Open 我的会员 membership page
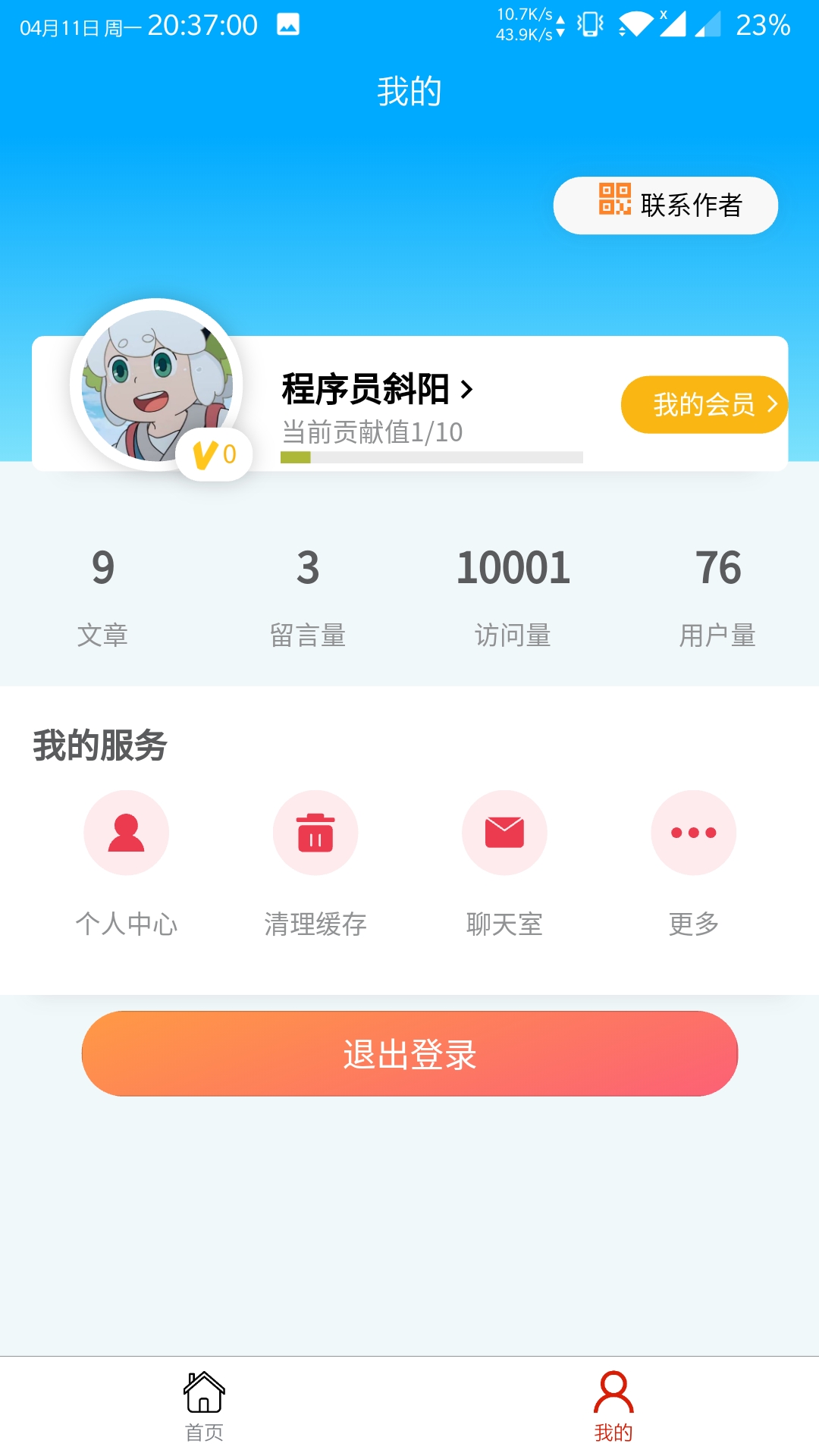Screen dimensions: 819x1456 [704, 404]
